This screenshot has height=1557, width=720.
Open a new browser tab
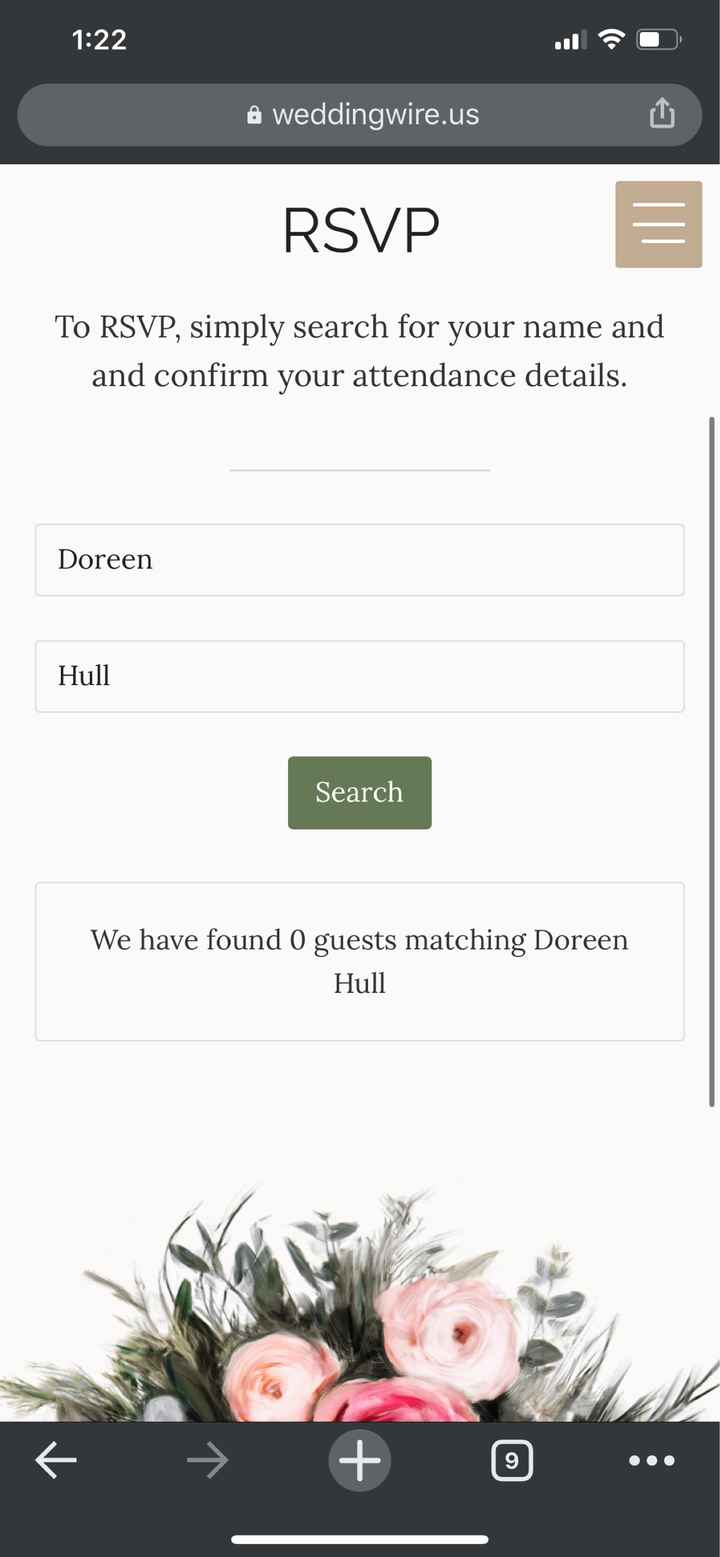359,1461
